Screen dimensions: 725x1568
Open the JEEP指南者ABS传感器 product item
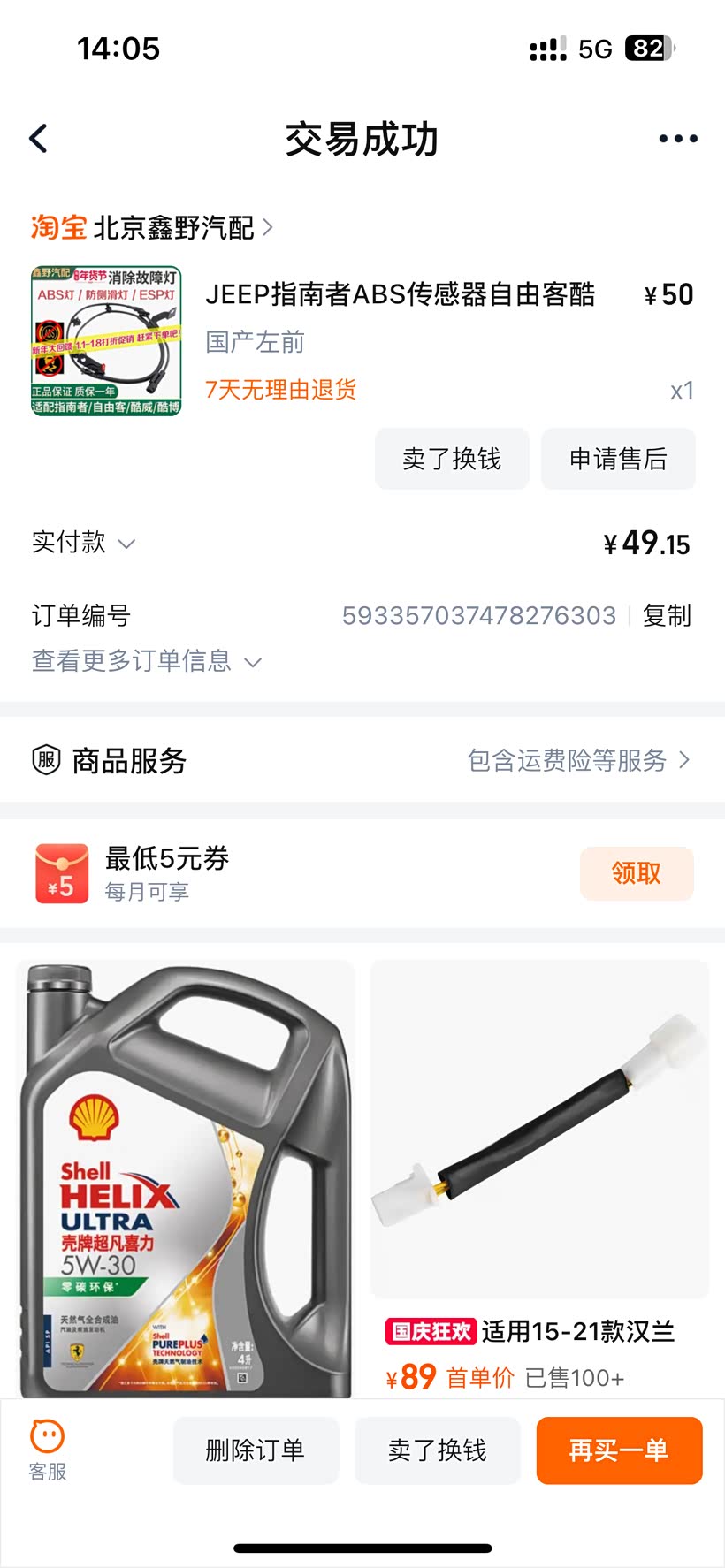(362, 341)
